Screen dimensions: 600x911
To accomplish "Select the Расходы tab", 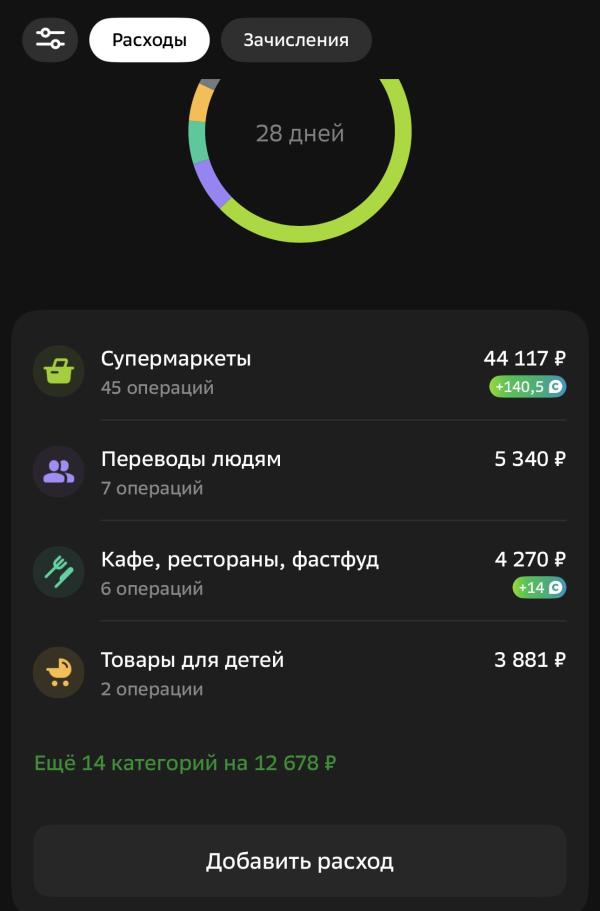I will [x=149, y=40].
